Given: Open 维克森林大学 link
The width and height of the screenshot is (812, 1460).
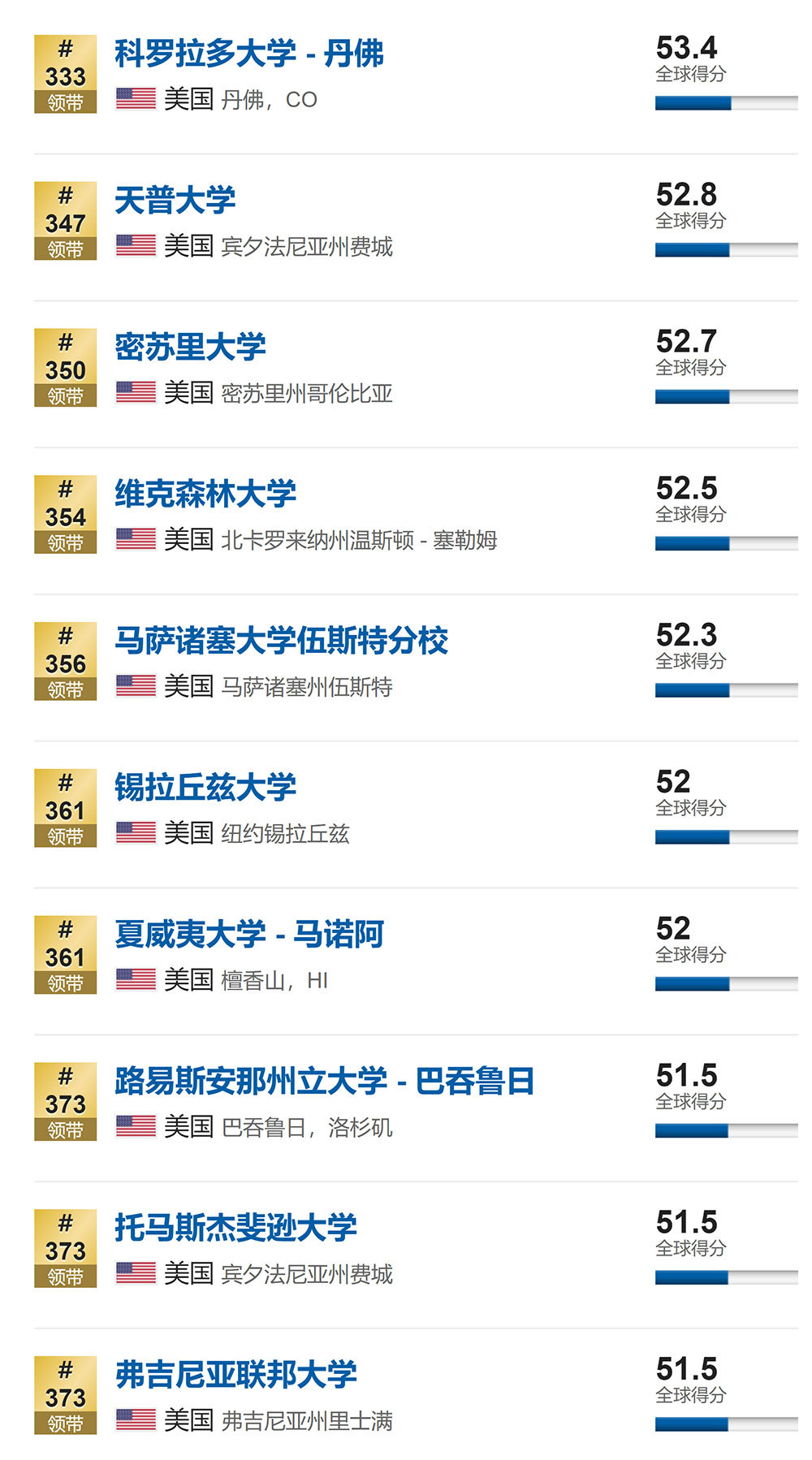Looking at the screenshot, I should (x=205, y=494).
